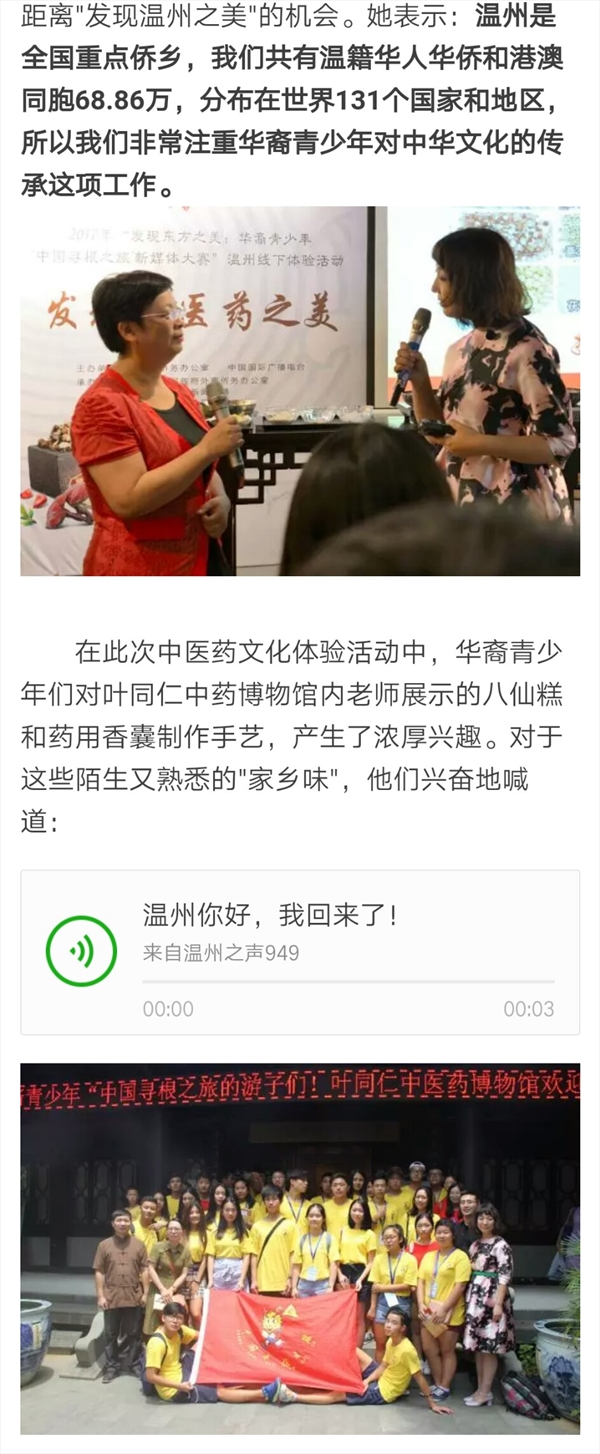600x1454 pixels.
Task: Open the speakers photo with microphones
Action: (x=300, y=390)
